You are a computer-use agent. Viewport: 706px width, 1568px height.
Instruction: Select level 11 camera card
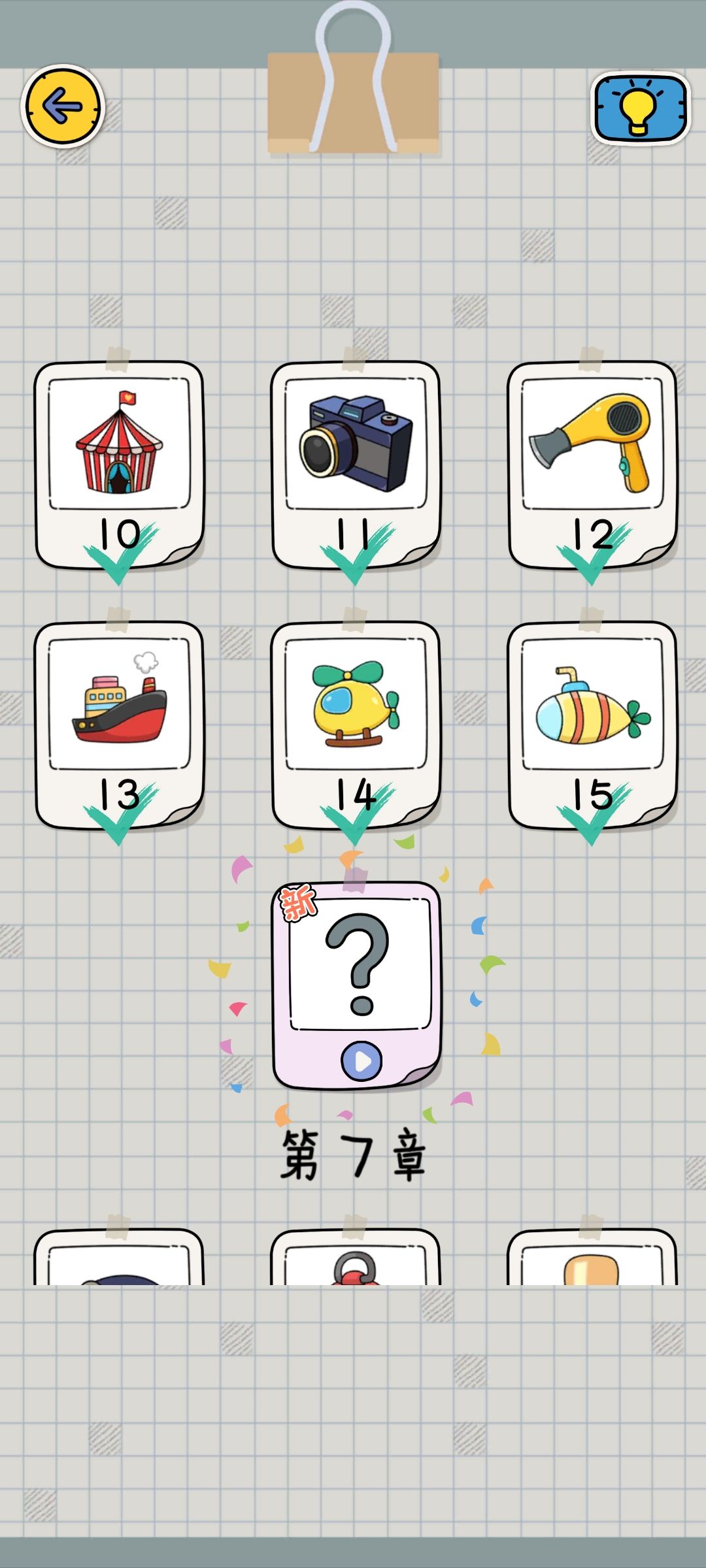click(356, 465)
